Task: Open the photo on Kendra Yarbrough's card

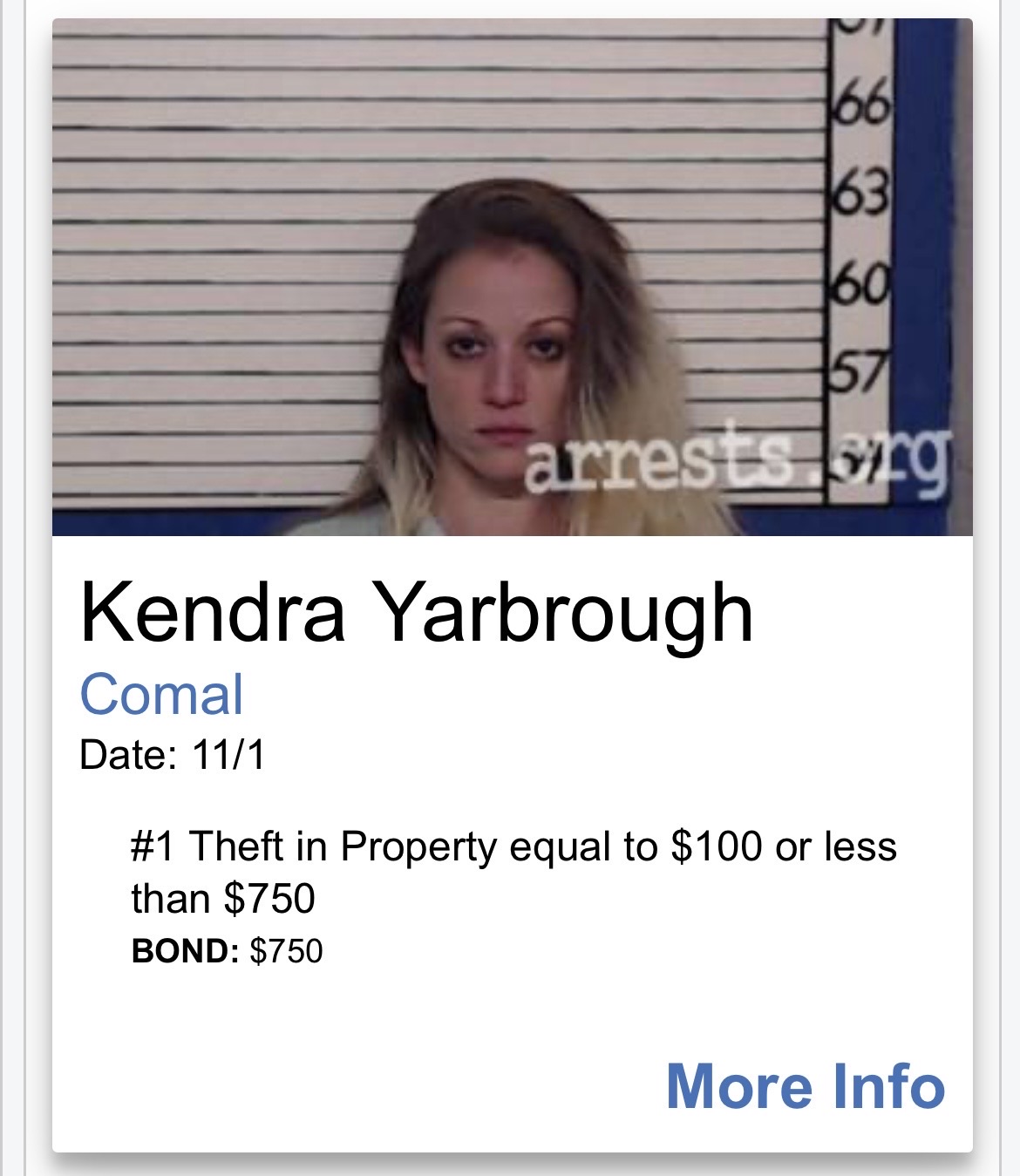Action: pos(512,277)
